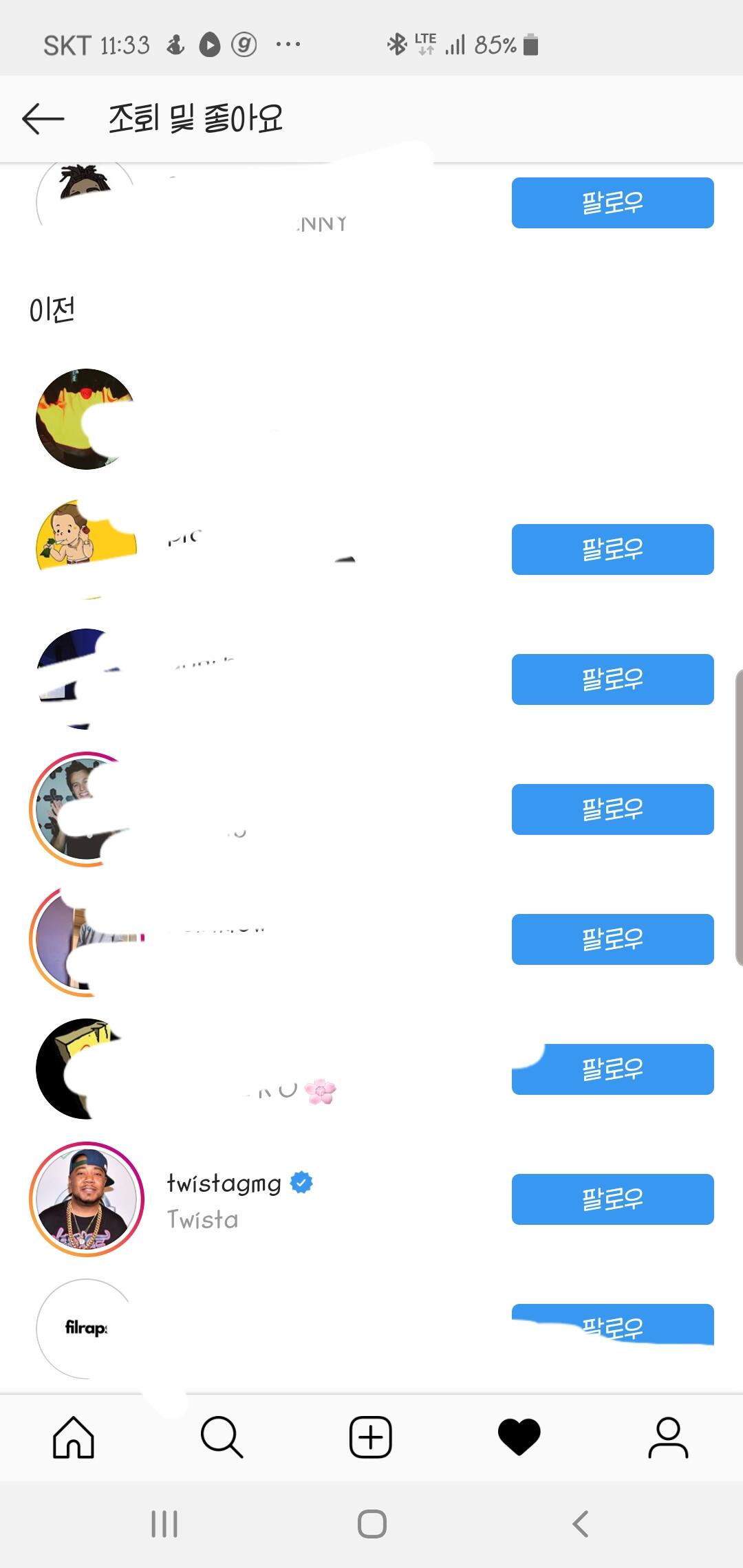Switch to the home feed tab
Screen dimensions: 743x1568
pyautogui.click(x=74, y=1437)
